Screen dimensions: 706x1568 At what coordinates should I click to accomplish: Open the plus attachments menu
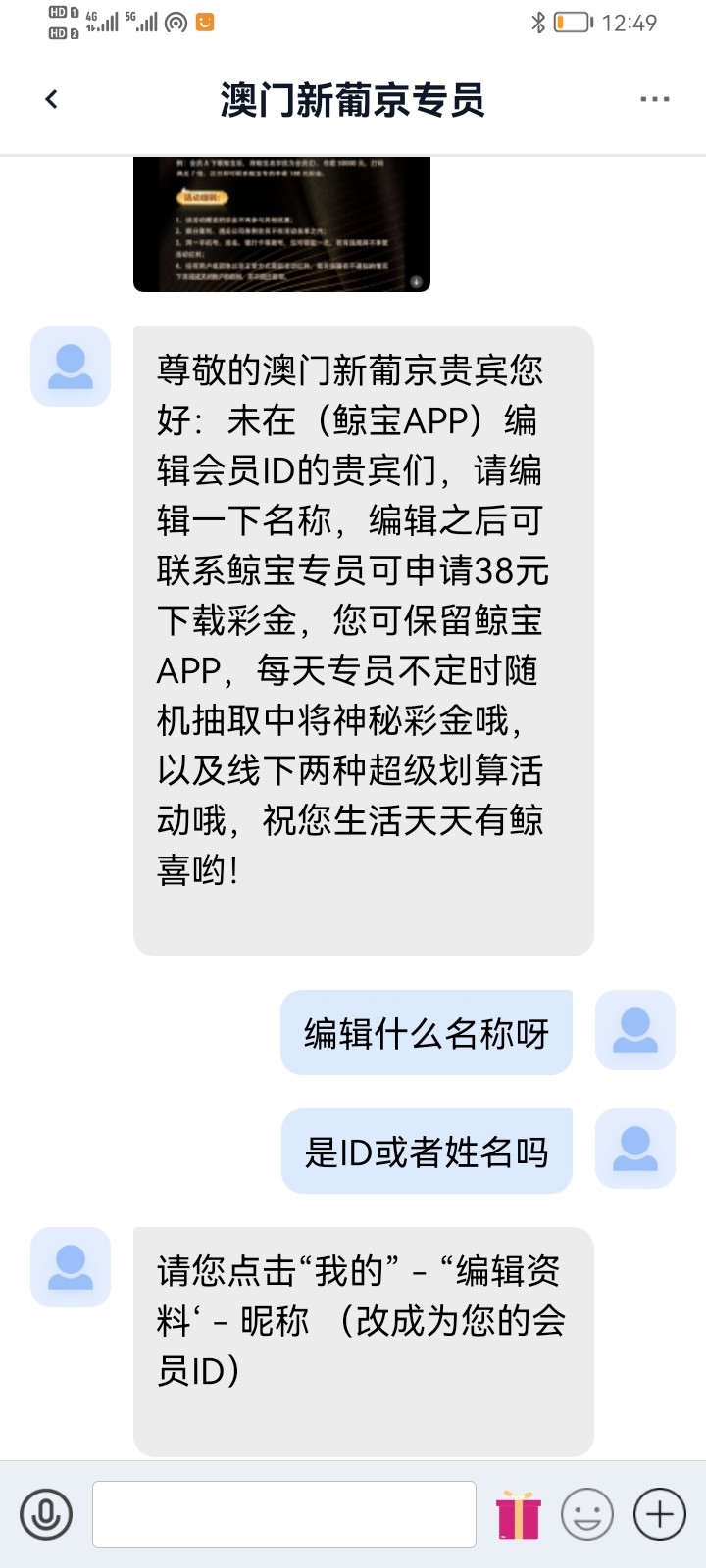pyautogui.click(x=660, y=1514)
